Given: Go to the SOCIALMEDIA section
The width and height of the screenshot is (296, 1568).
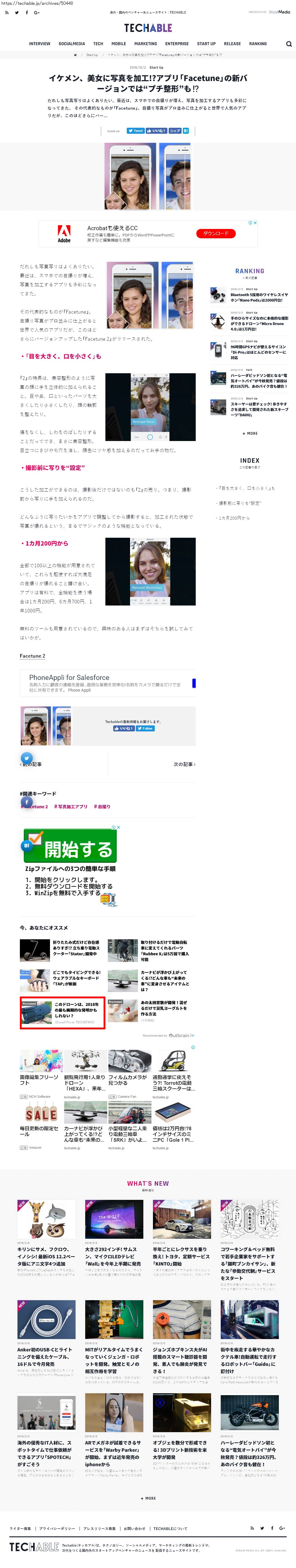Looking at the screenshot, I should (72, 44).
